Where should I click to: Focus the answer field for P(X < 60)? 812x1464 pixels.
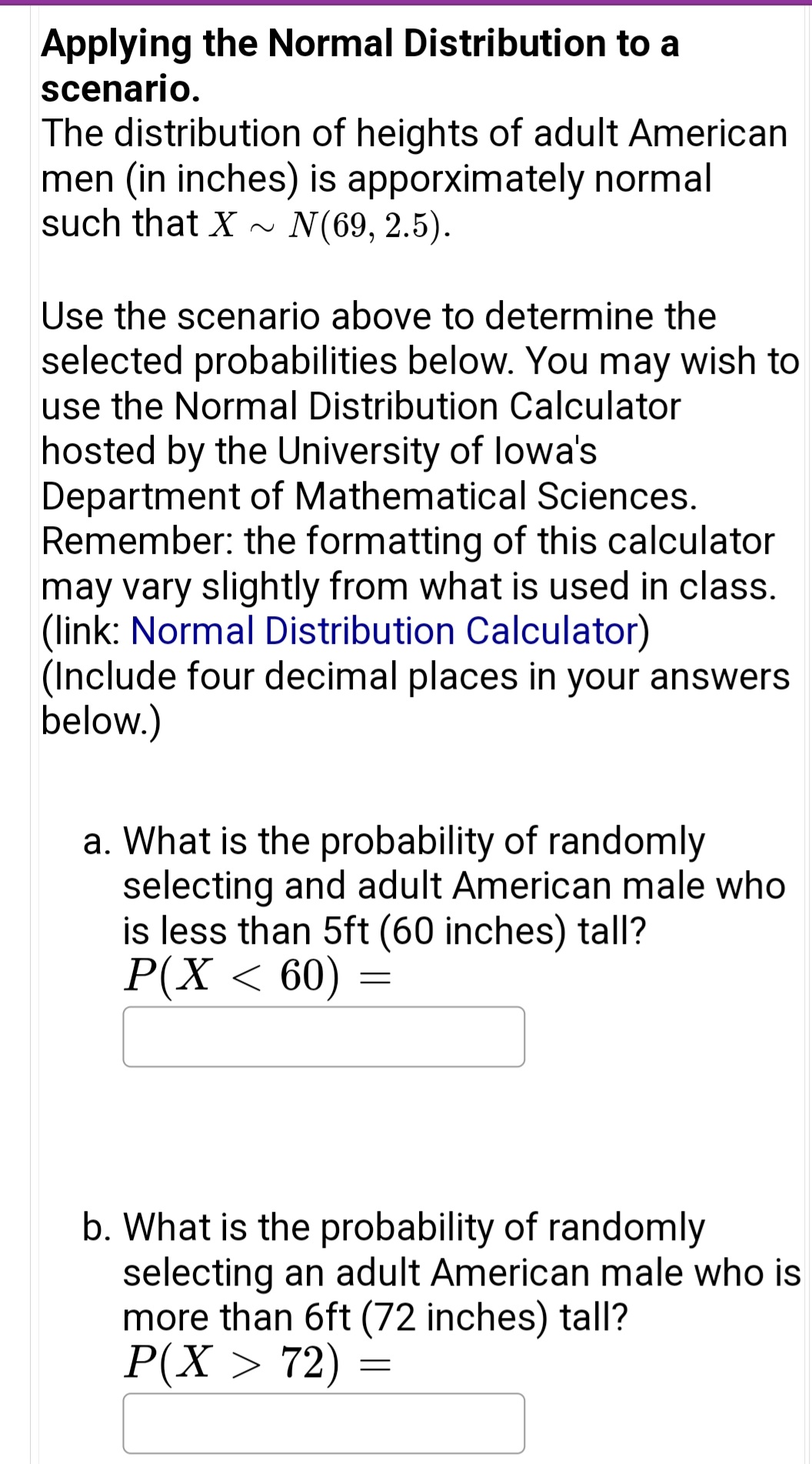(324, 1036)
